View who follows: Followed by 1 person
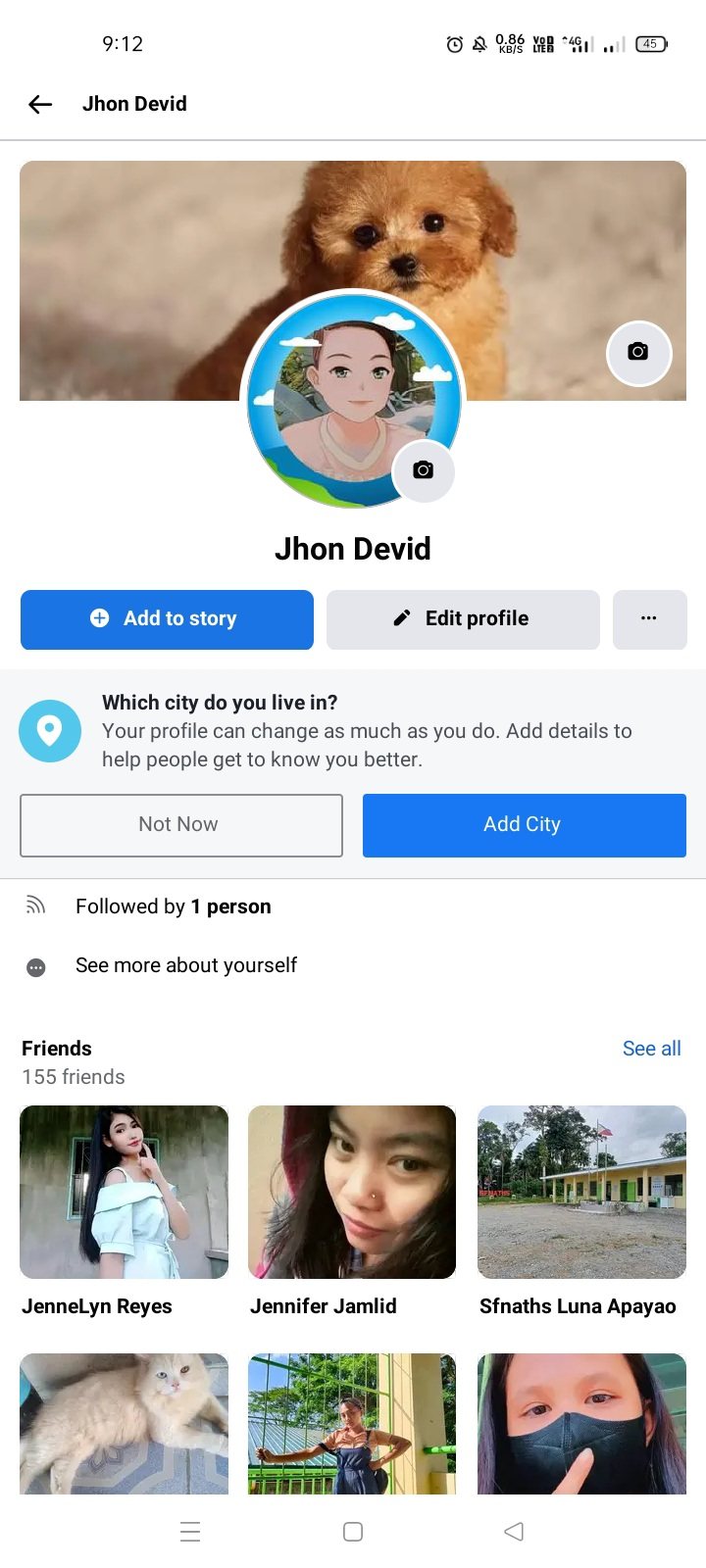Viewport: 706px width, 1568px height. pos(173,906)
